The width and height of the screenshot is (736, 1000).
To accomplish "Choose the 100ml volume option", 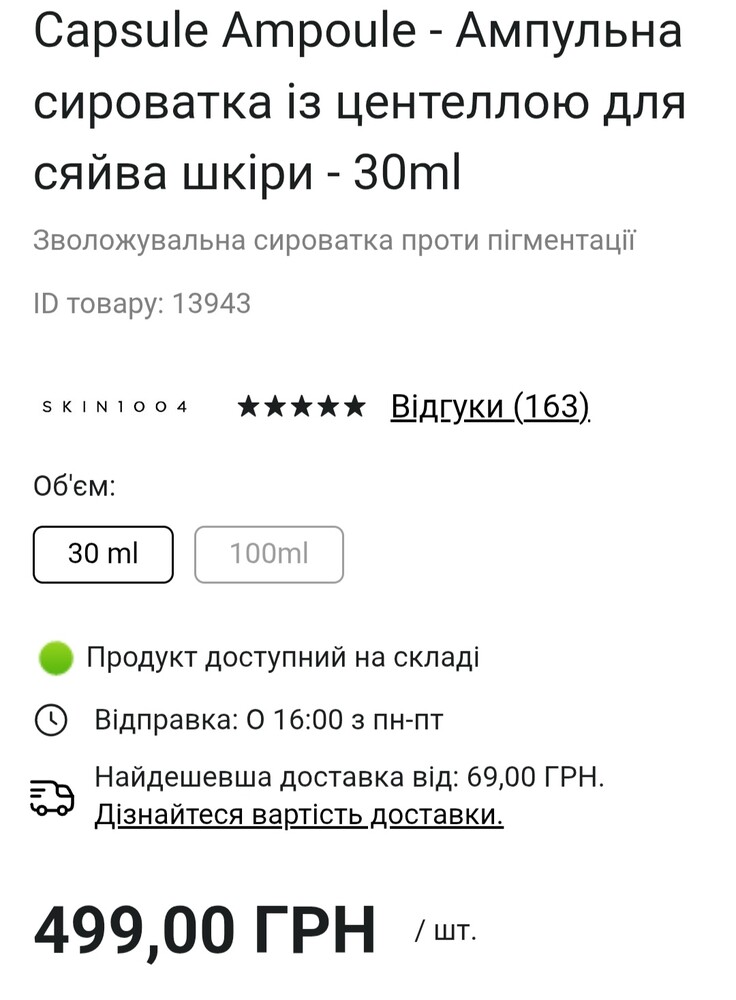I will (269, 554).
